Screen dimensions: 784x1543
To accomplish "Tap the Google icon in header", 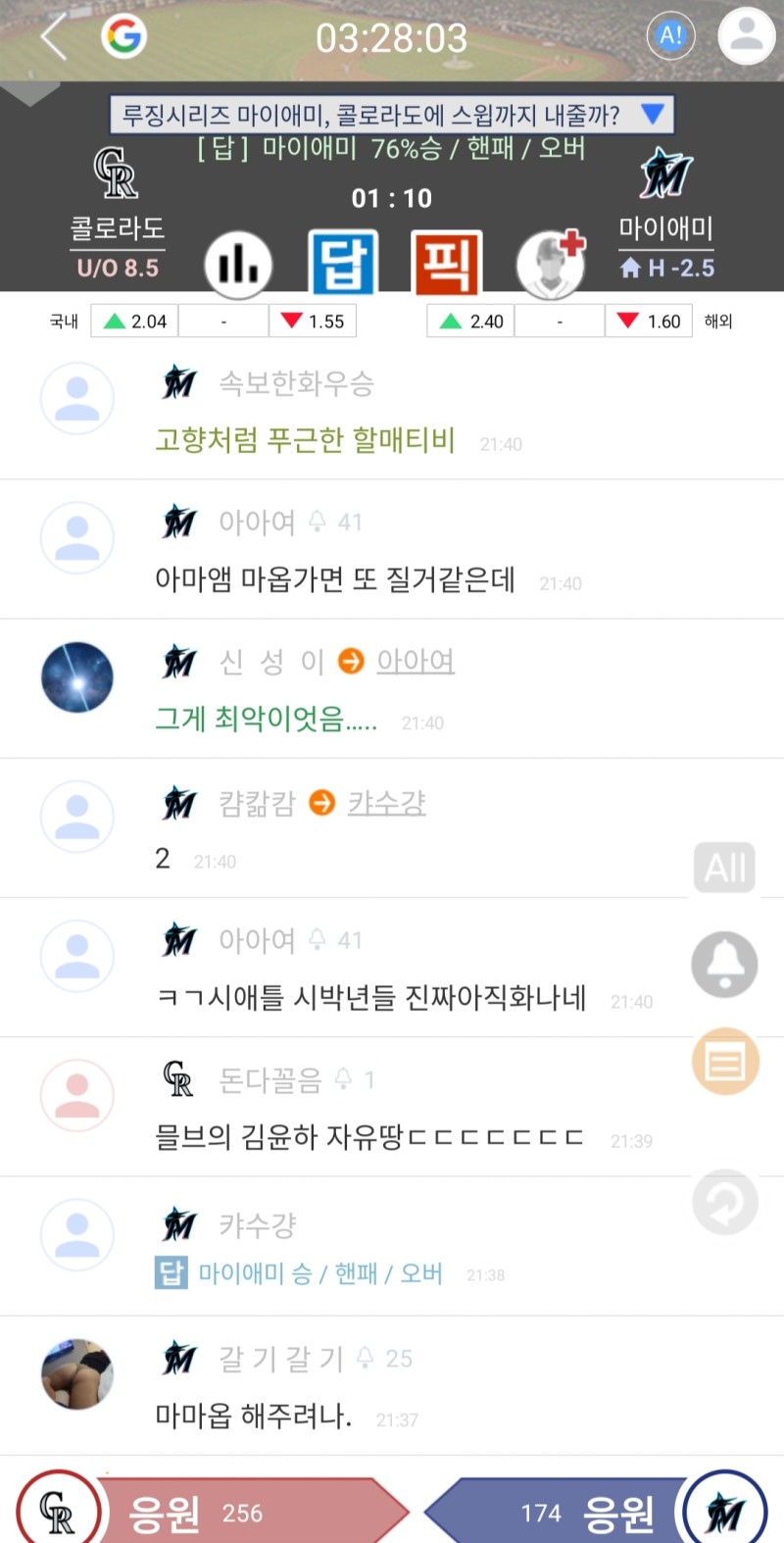I will tap(123, 37).
